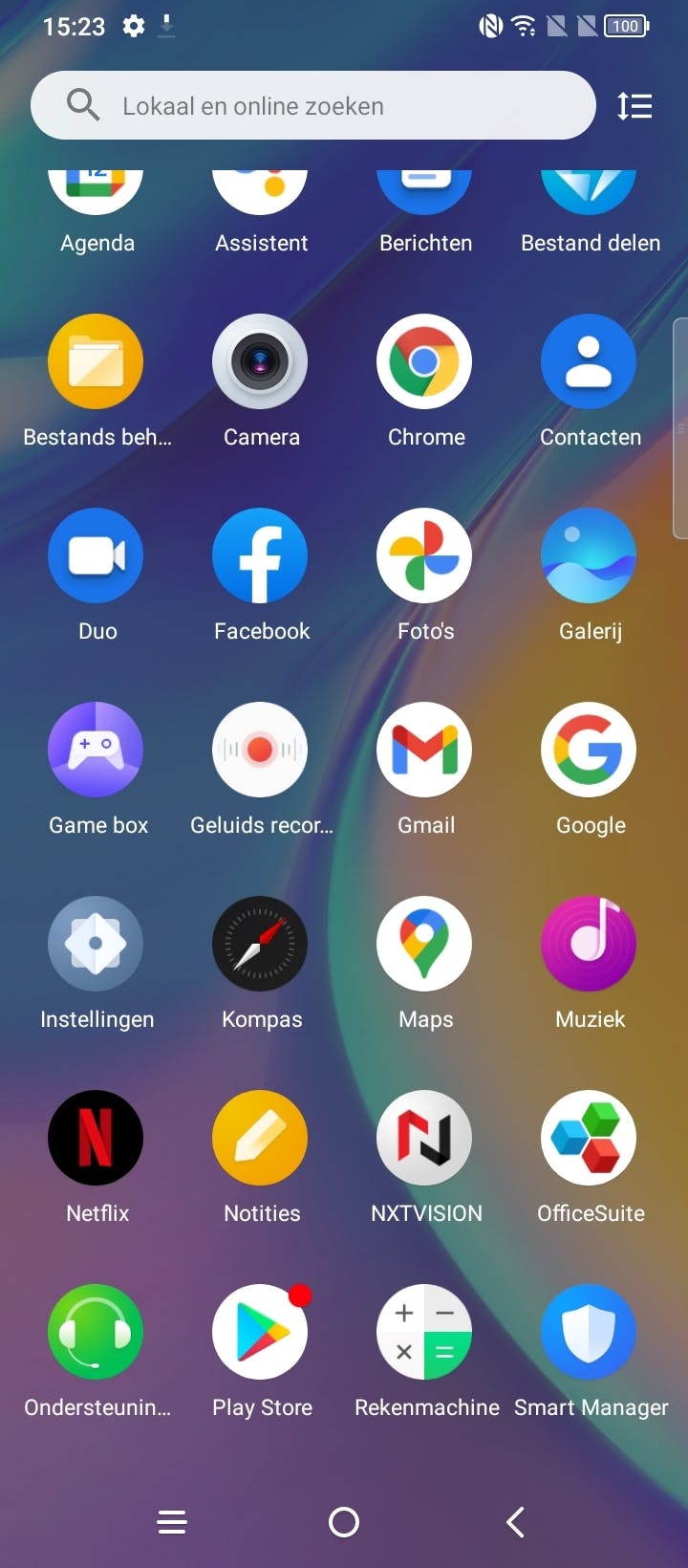Open Bestandsbeheer file manager
688x1568 pixels.
(96, 362)
